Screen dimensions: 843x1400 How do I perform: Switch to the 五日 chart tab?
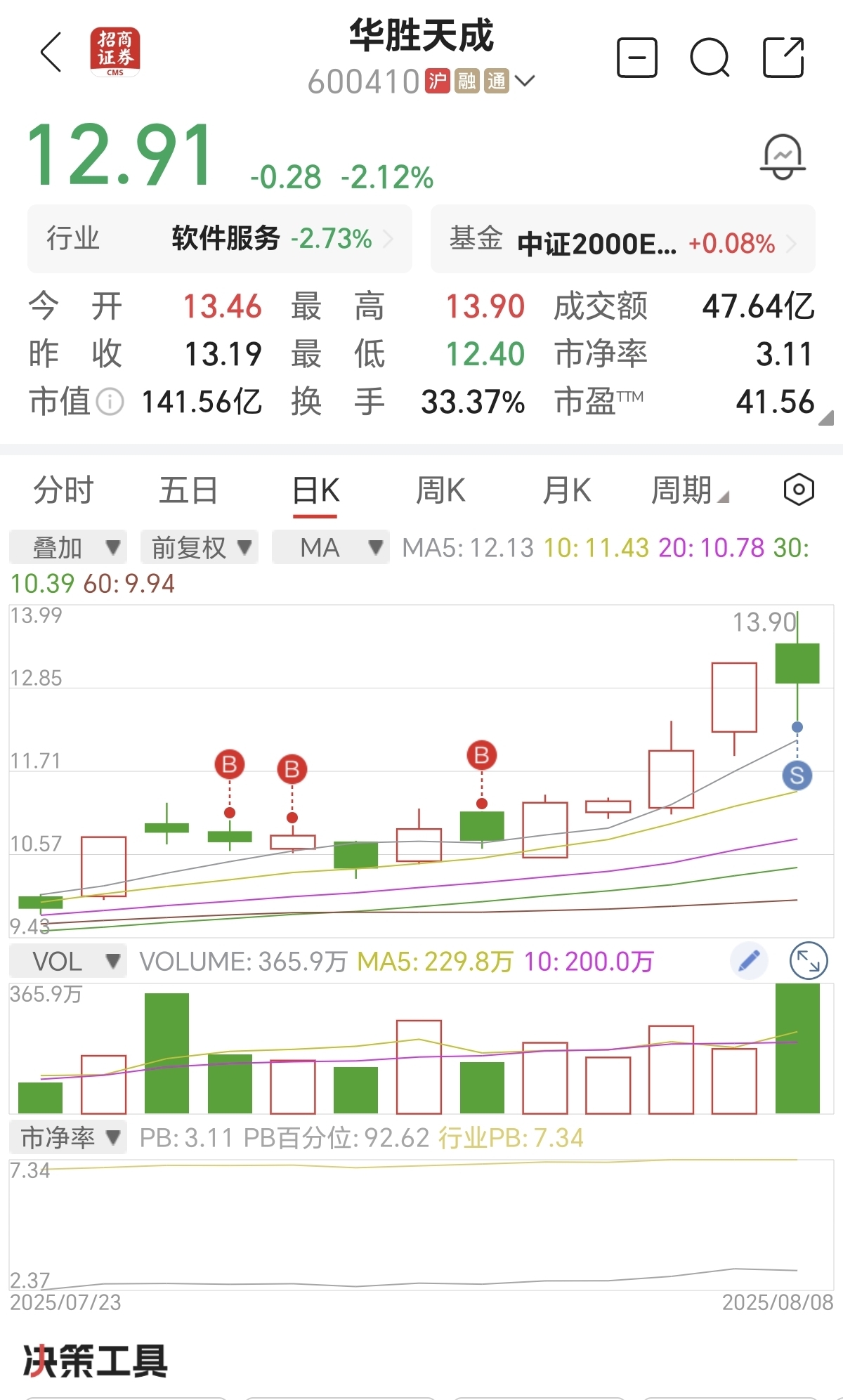coord(188,490)
